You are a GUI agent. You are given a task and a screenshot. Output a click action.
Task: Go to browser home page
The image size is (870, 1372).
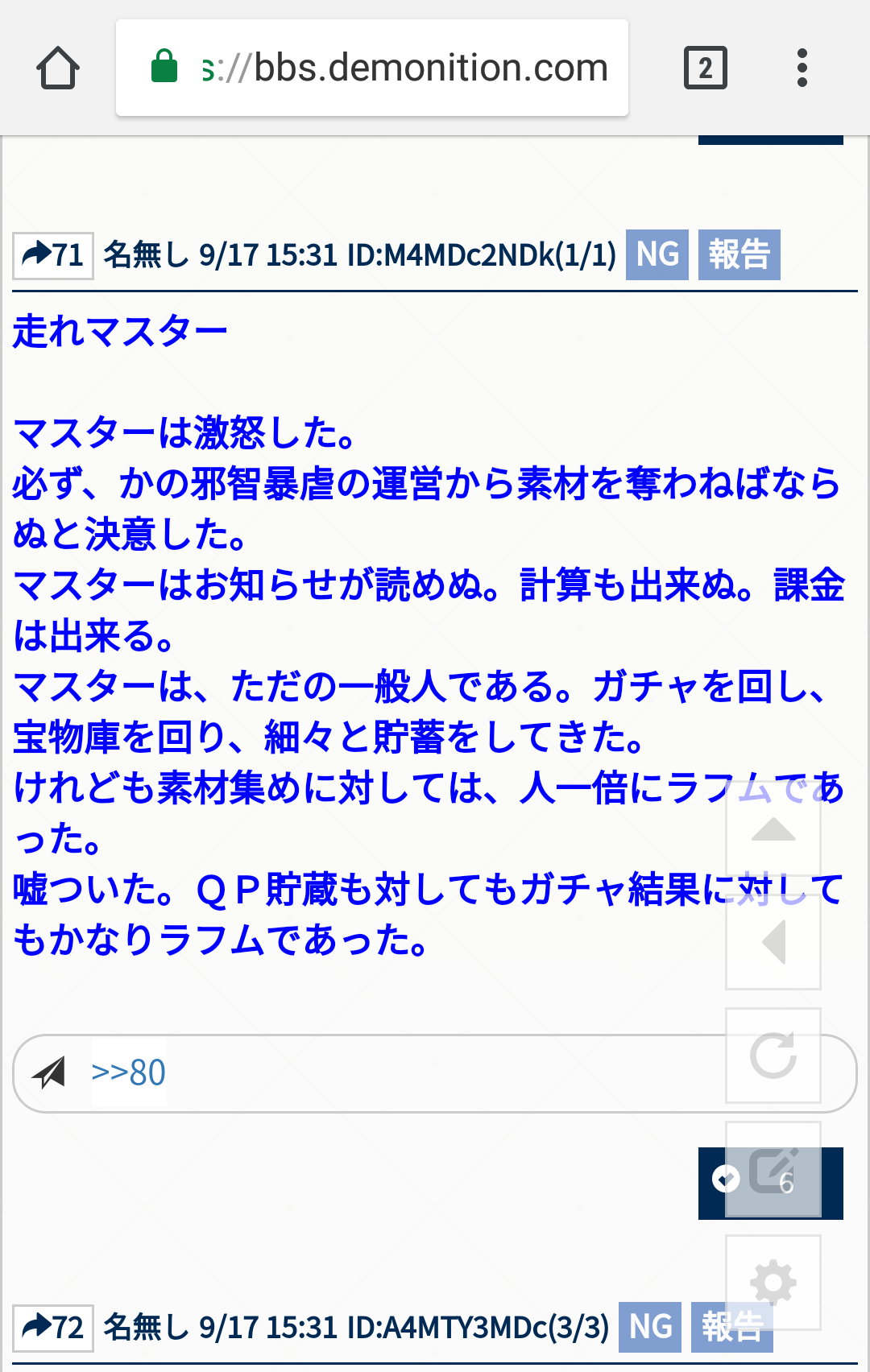pos(58,68)
